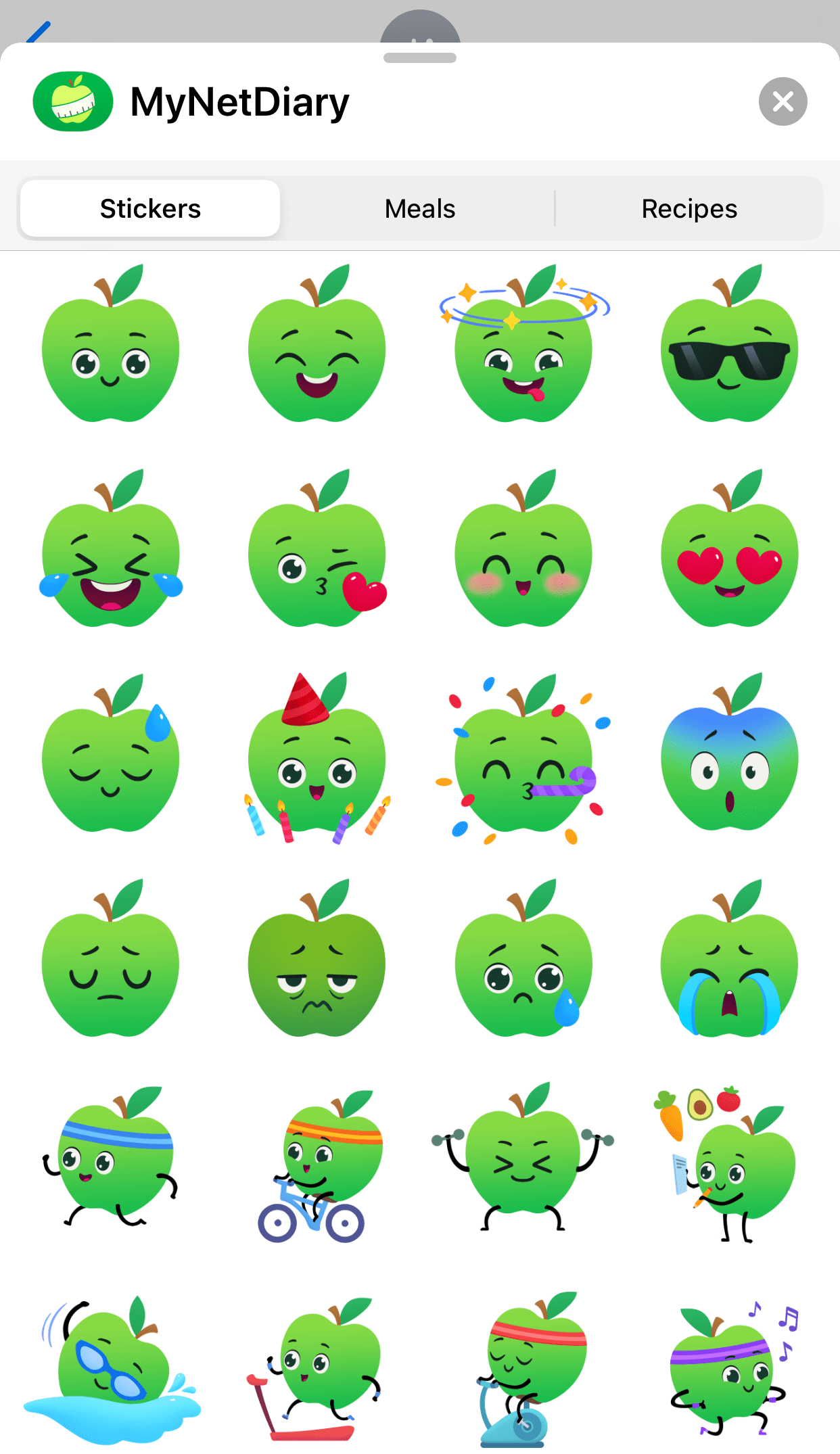
Task: Choose the dizzy apple with stars sticker
Action: point(523,345)
